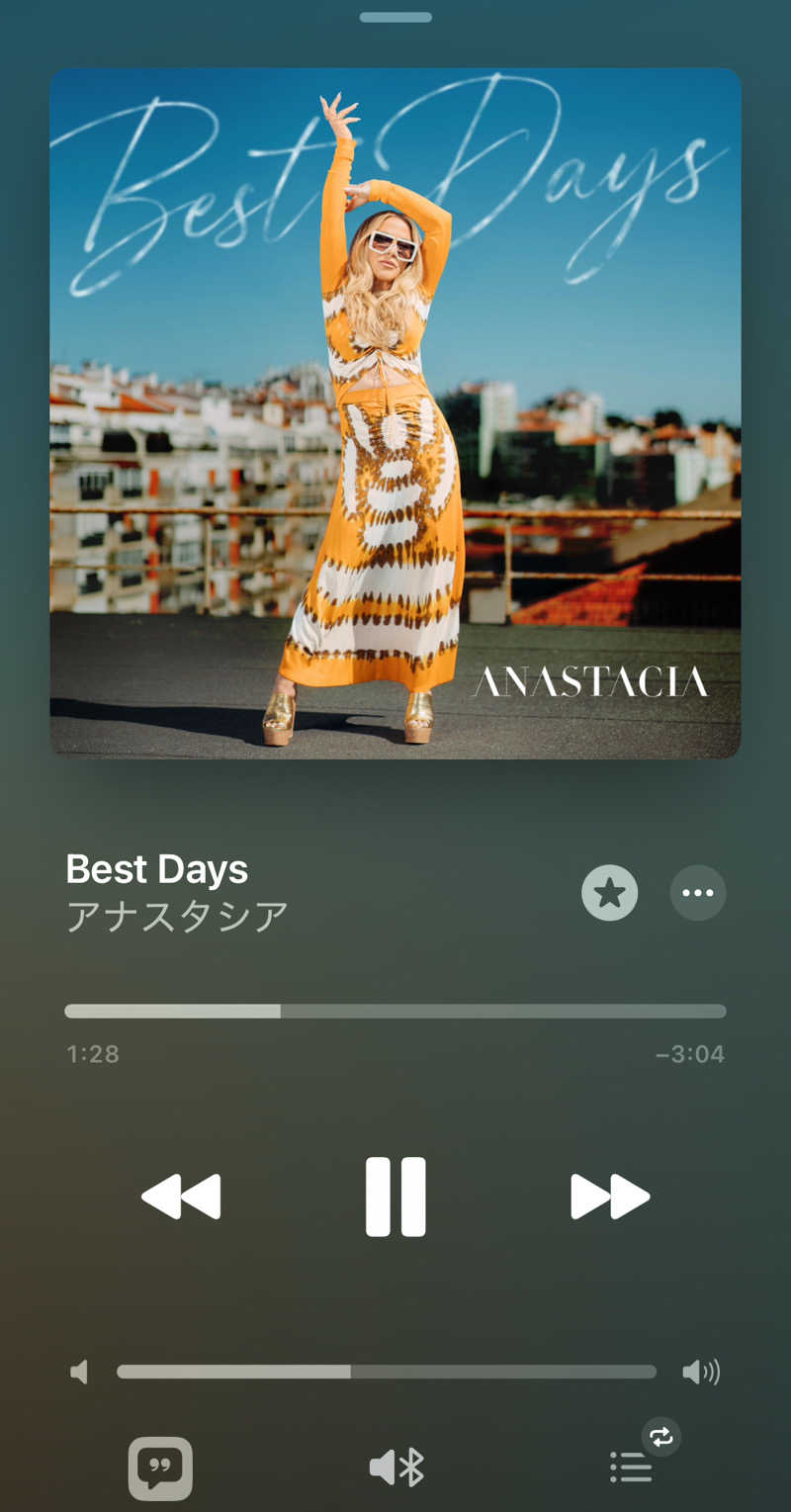Open the more options menu
791x1512 pixels.
pyautogui.click(x=697, y=893)
